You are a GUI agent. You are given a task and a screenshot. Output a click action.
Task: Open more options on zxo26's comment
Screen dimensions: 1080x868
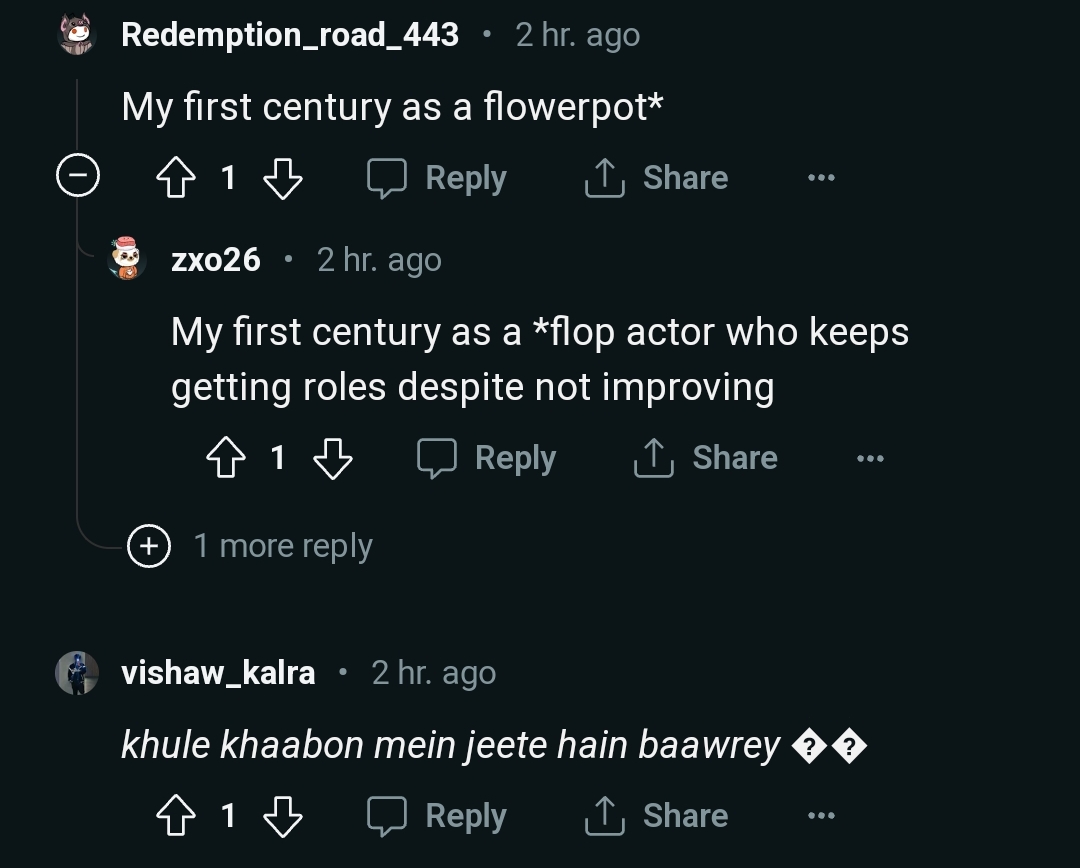tap(871, 458)
